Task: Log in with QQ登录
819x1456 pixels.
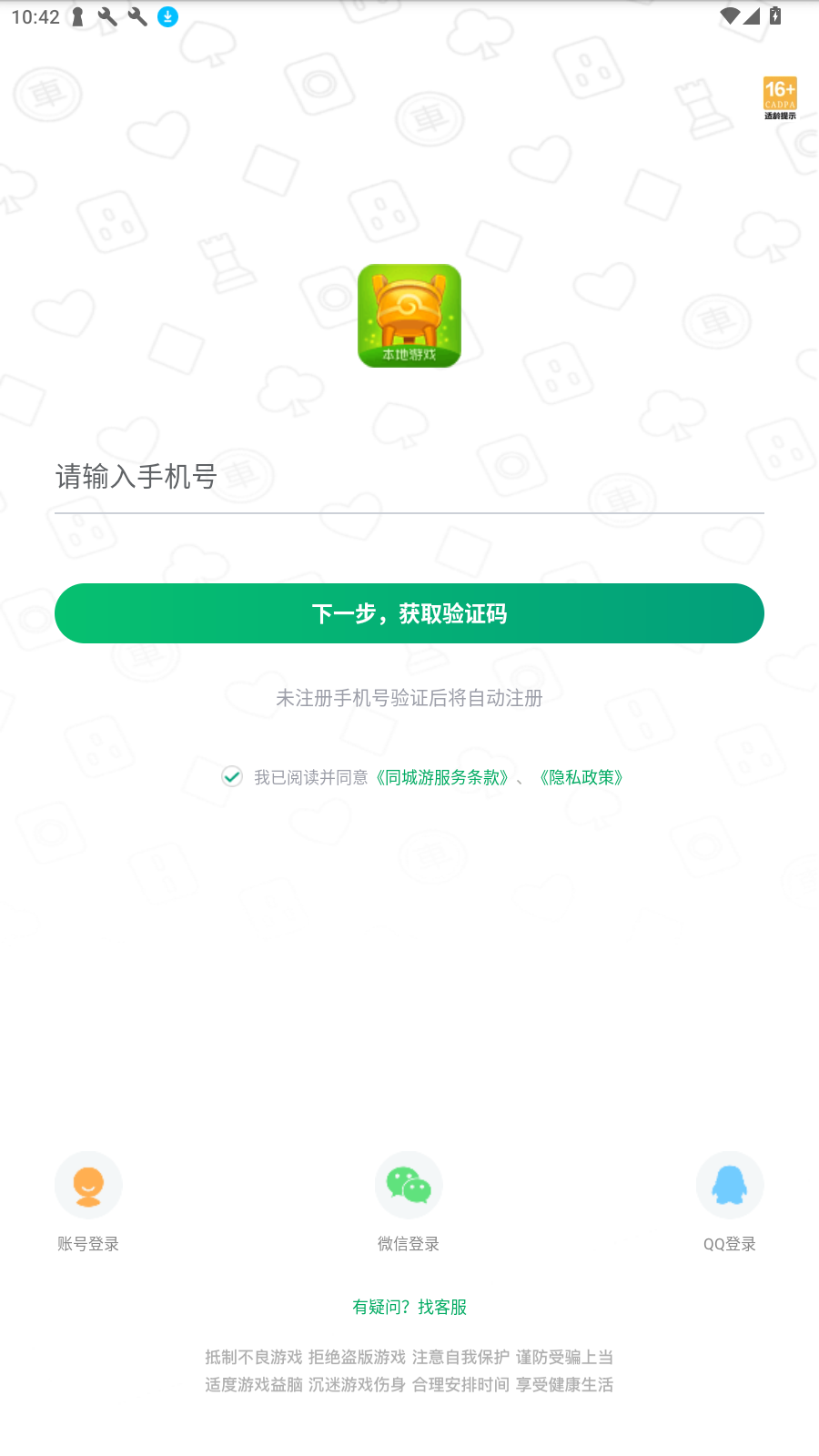Action: click(x=729, y=1186)
